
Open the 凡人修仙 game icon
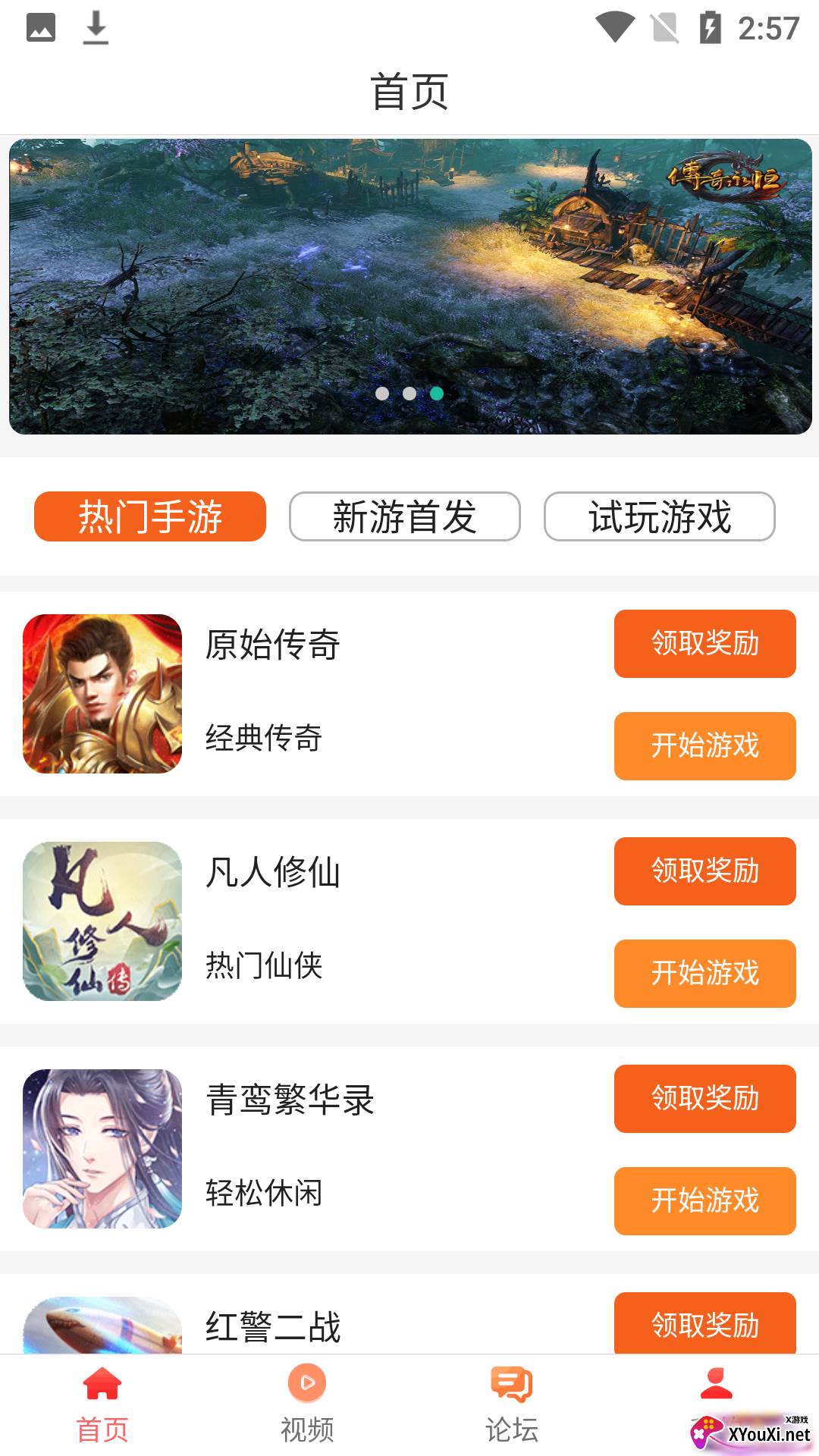click(102, 921)
